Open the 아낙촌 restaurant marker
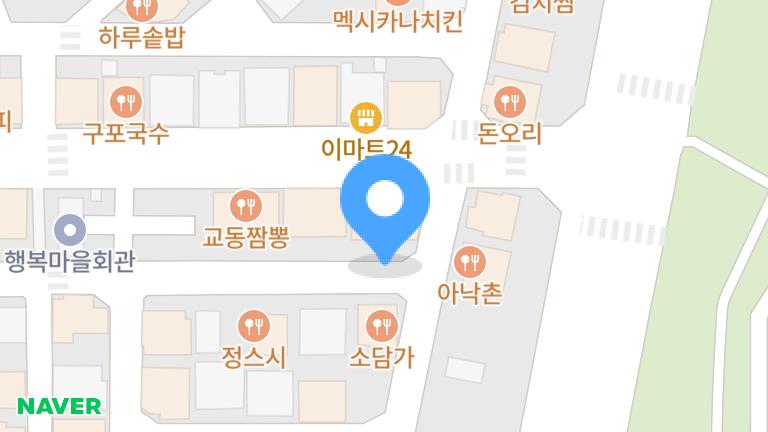The height and width of the screenshot is (432, 768). coord(469,263)
